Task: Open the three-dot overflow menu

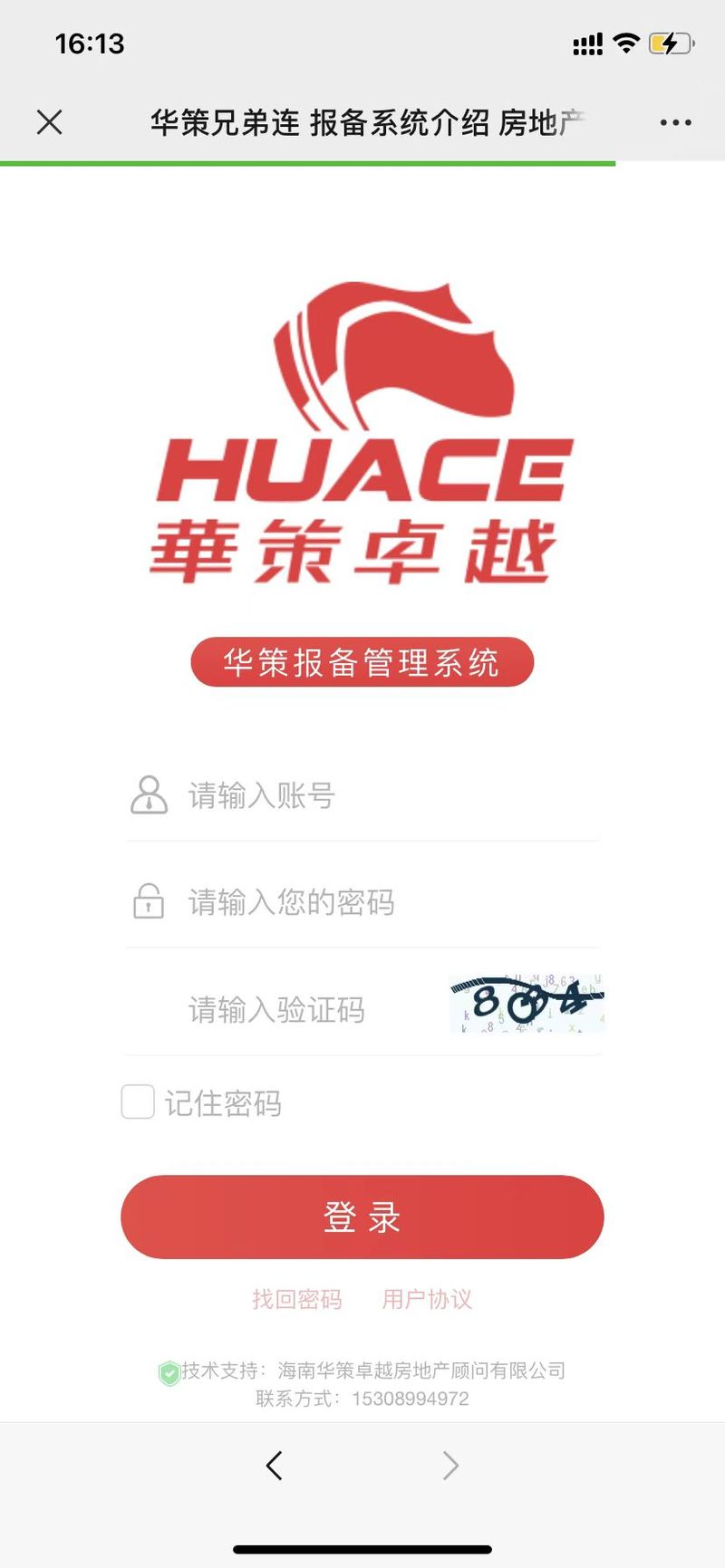Action: tap(676, 122)
